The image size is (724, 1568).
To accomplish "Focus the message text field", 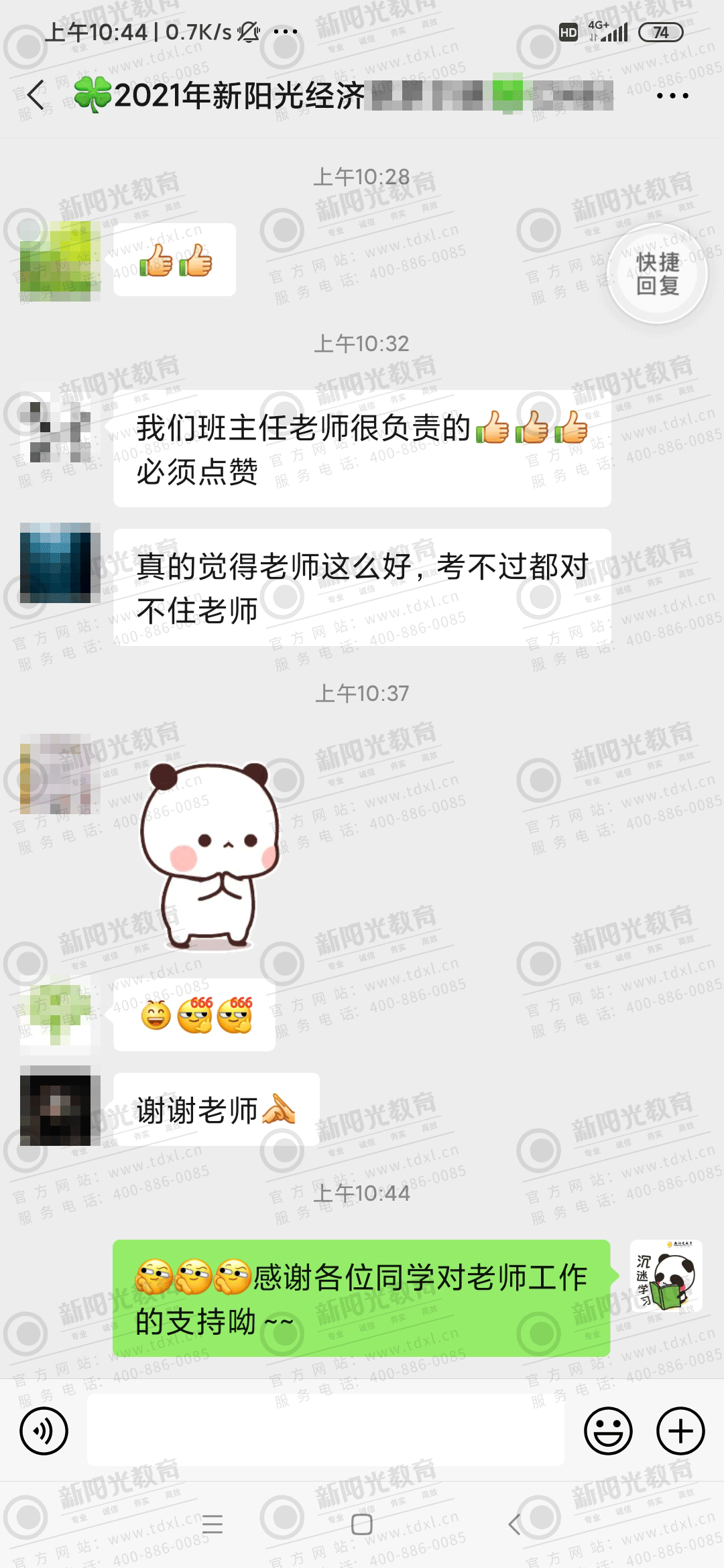I will pyautogui.click(x=326, y=1431).
